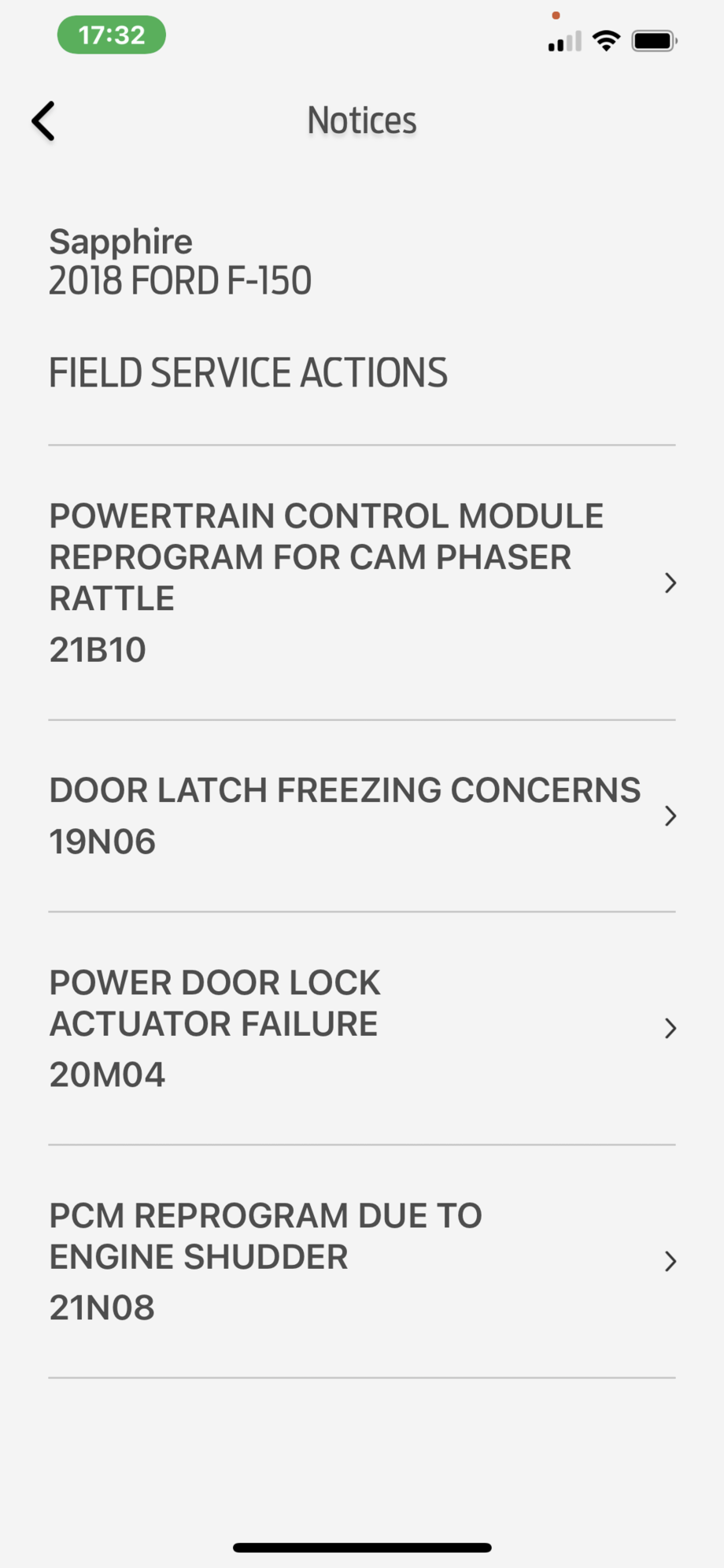This screenshot has width=724, height=1568.
Task: Expand the door latch freezing notice chevron
Action: click(x=670, y=816)
